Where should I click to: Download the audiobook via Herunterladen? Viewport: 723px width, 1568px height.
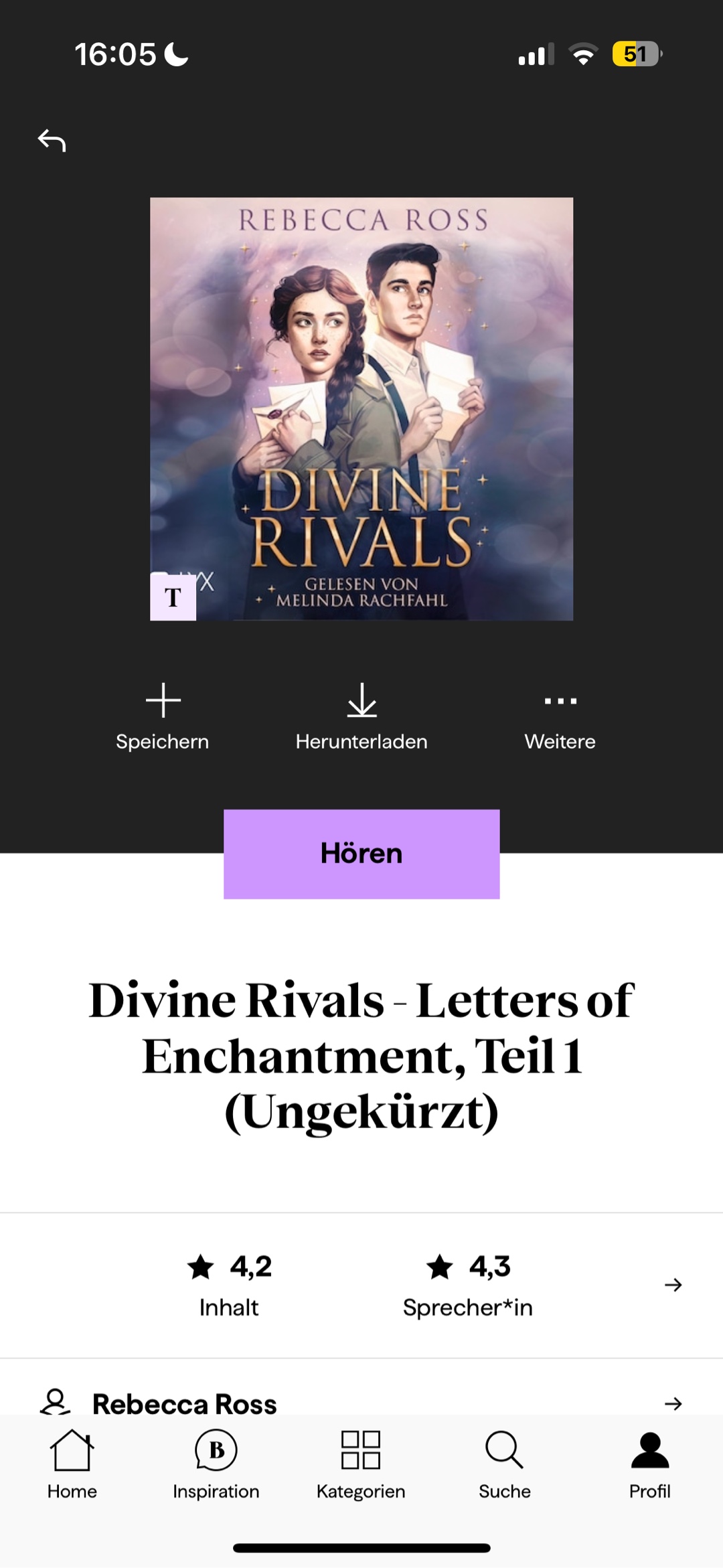(x=361, y=717)
